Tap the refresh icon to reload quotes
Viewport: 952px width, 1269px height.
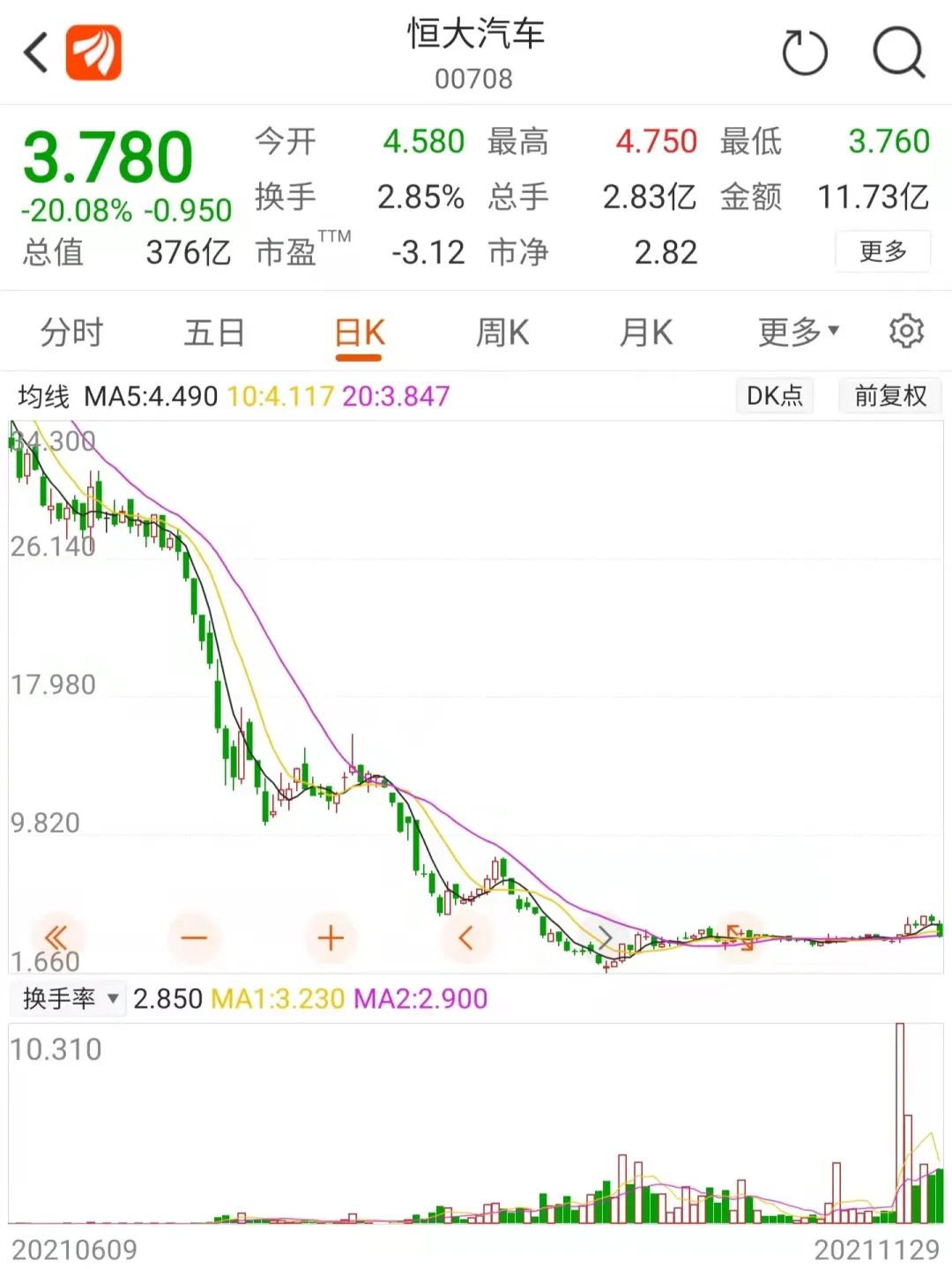(x=803, y=53)
